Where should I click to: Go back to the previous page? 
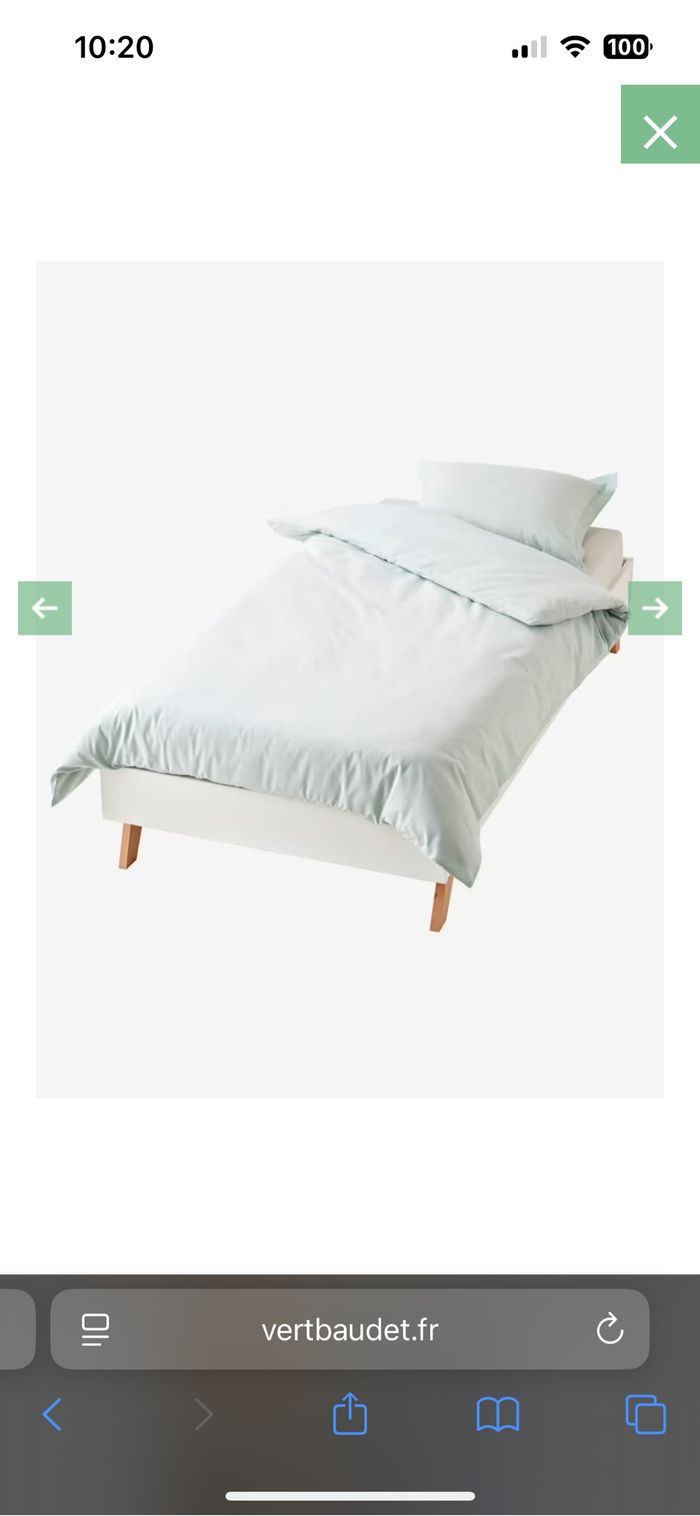point(53,1414)
